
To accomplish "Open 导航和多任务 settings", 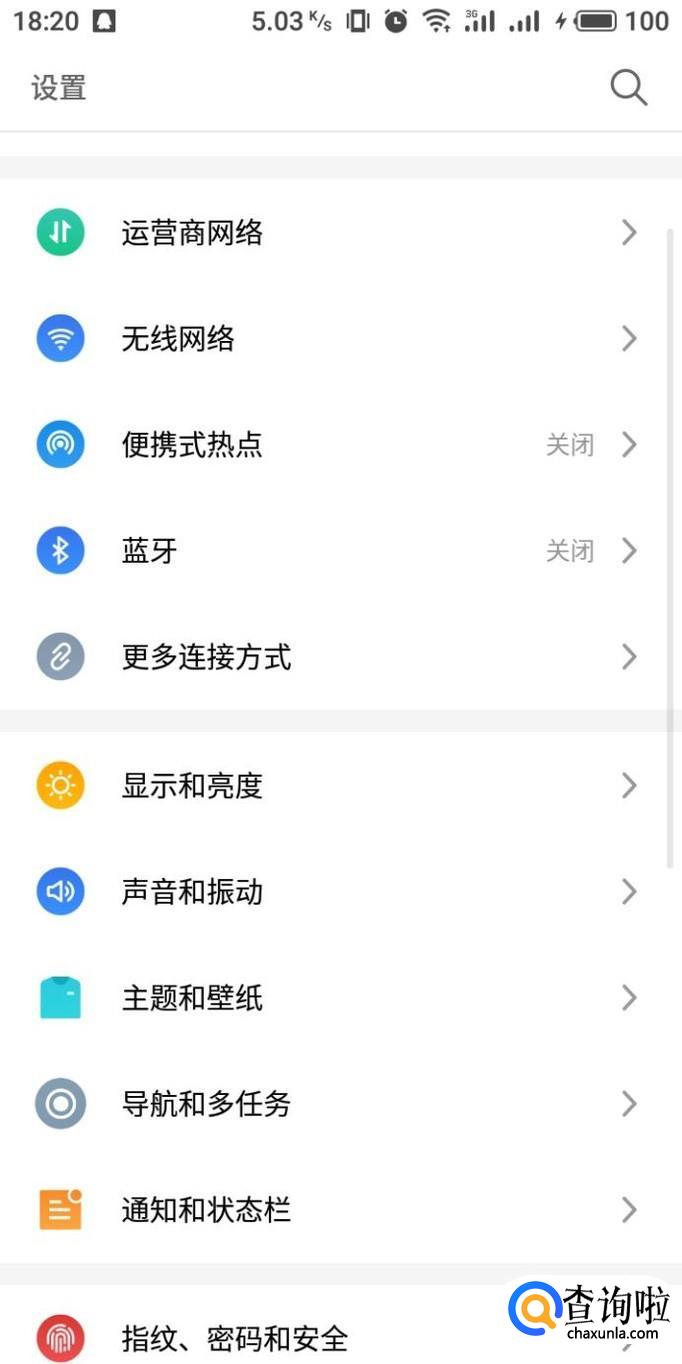I will coord(206,1104).
